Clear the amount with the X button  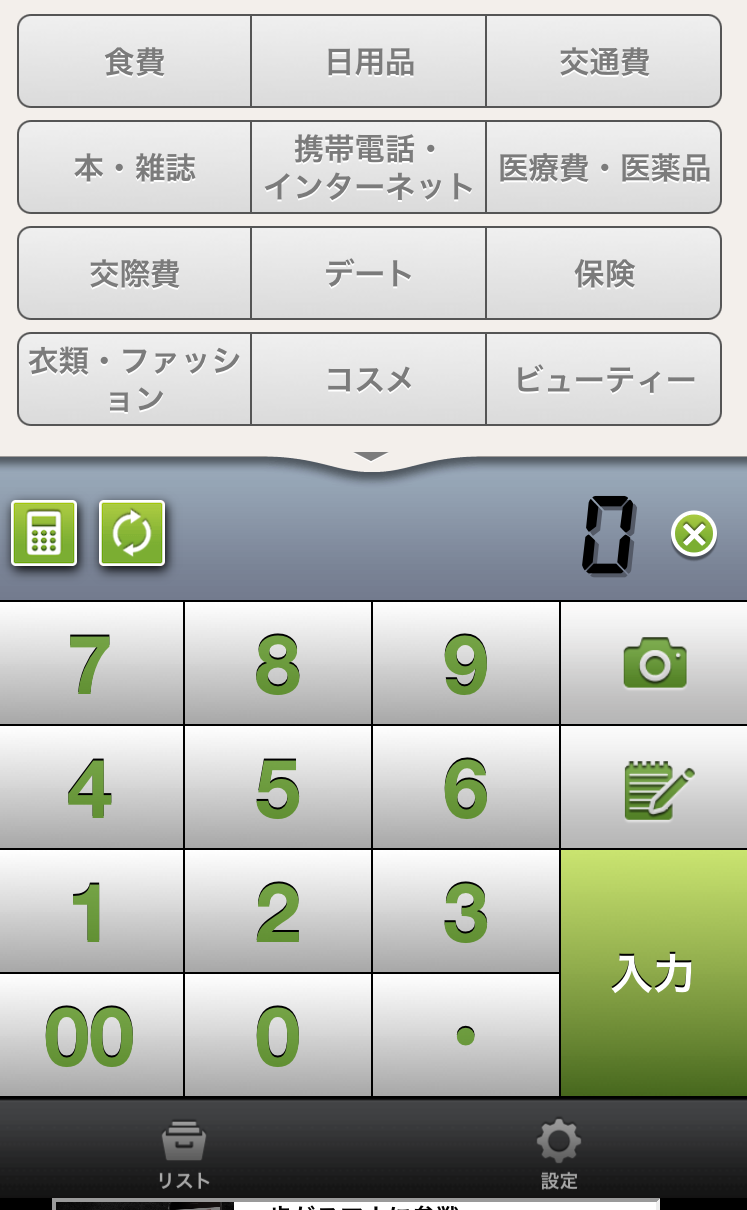pyautogui.click(x=694, y=533)
